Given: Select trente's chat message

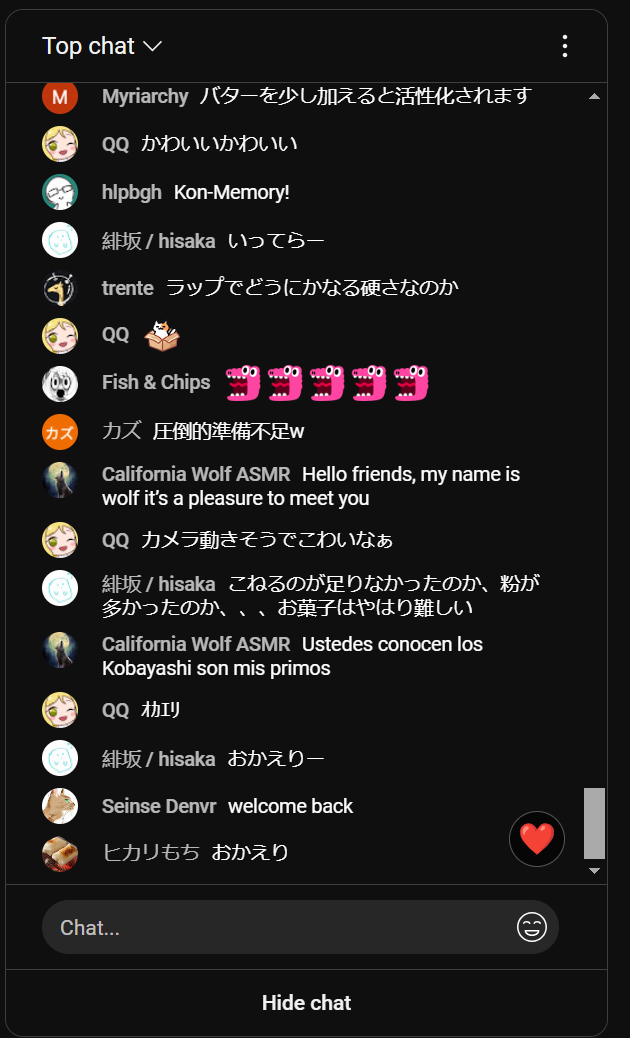Looking at the screenshot, I should click(311, 288).
